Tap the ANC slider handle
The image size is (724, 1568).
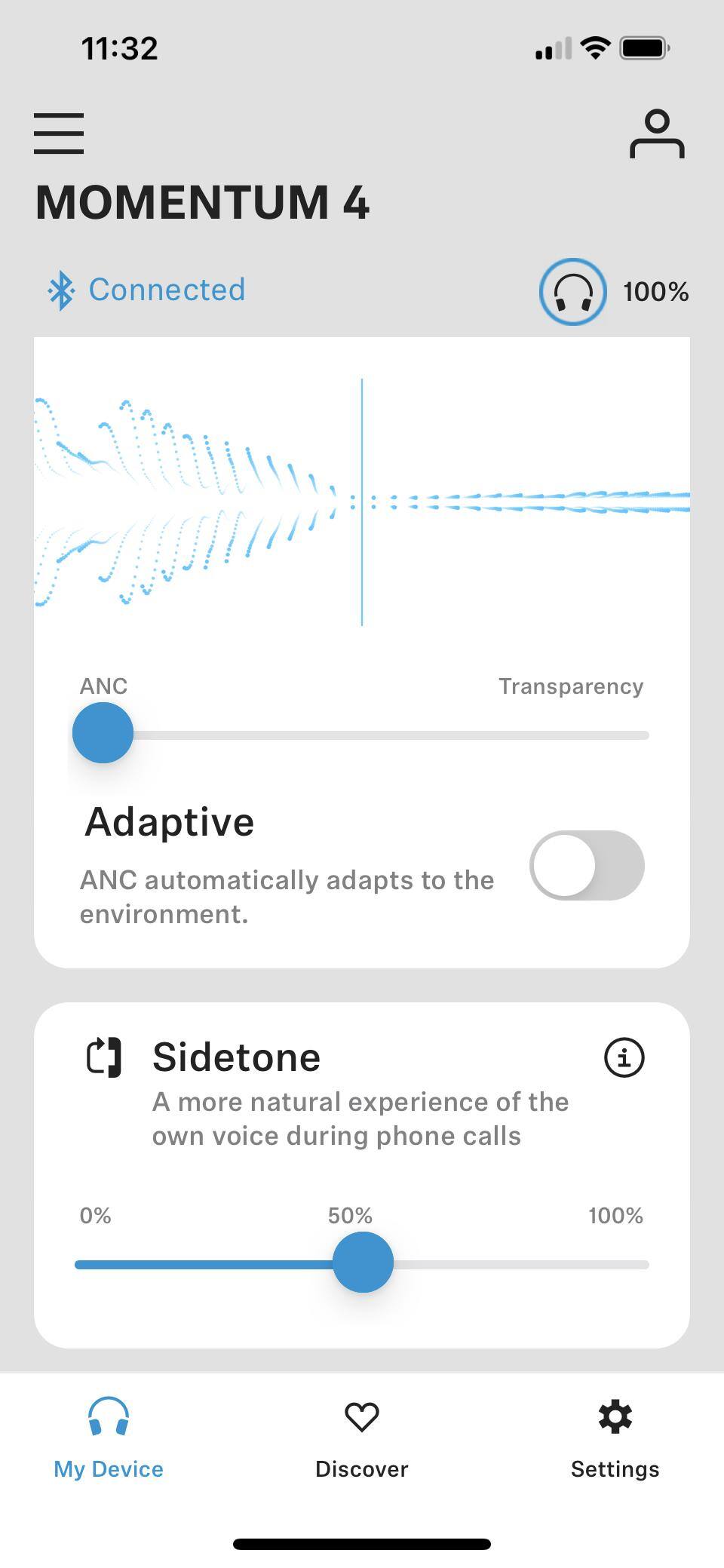(103, 733)
